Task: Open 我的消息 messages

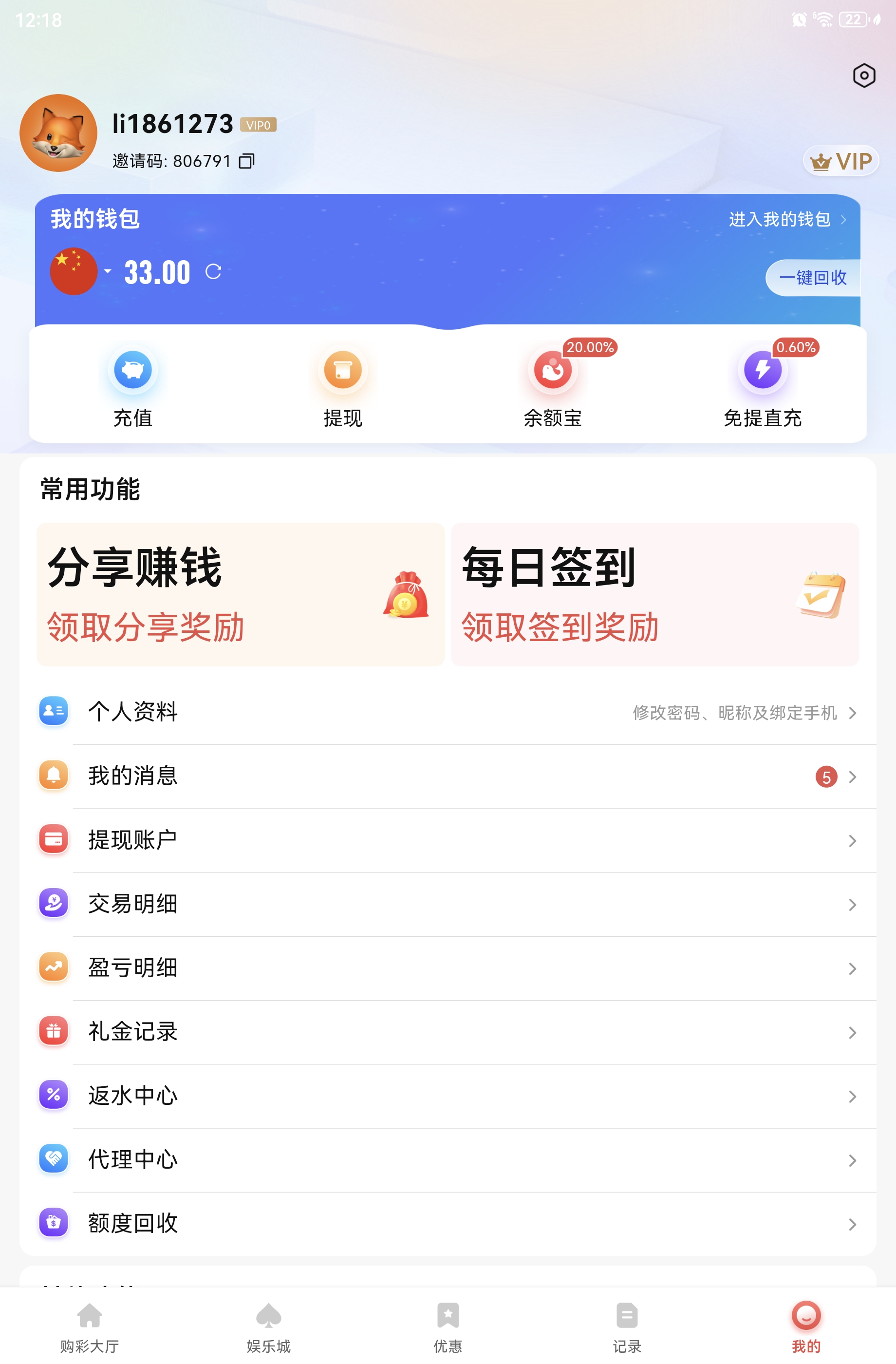Action: (x=447, y=777)
